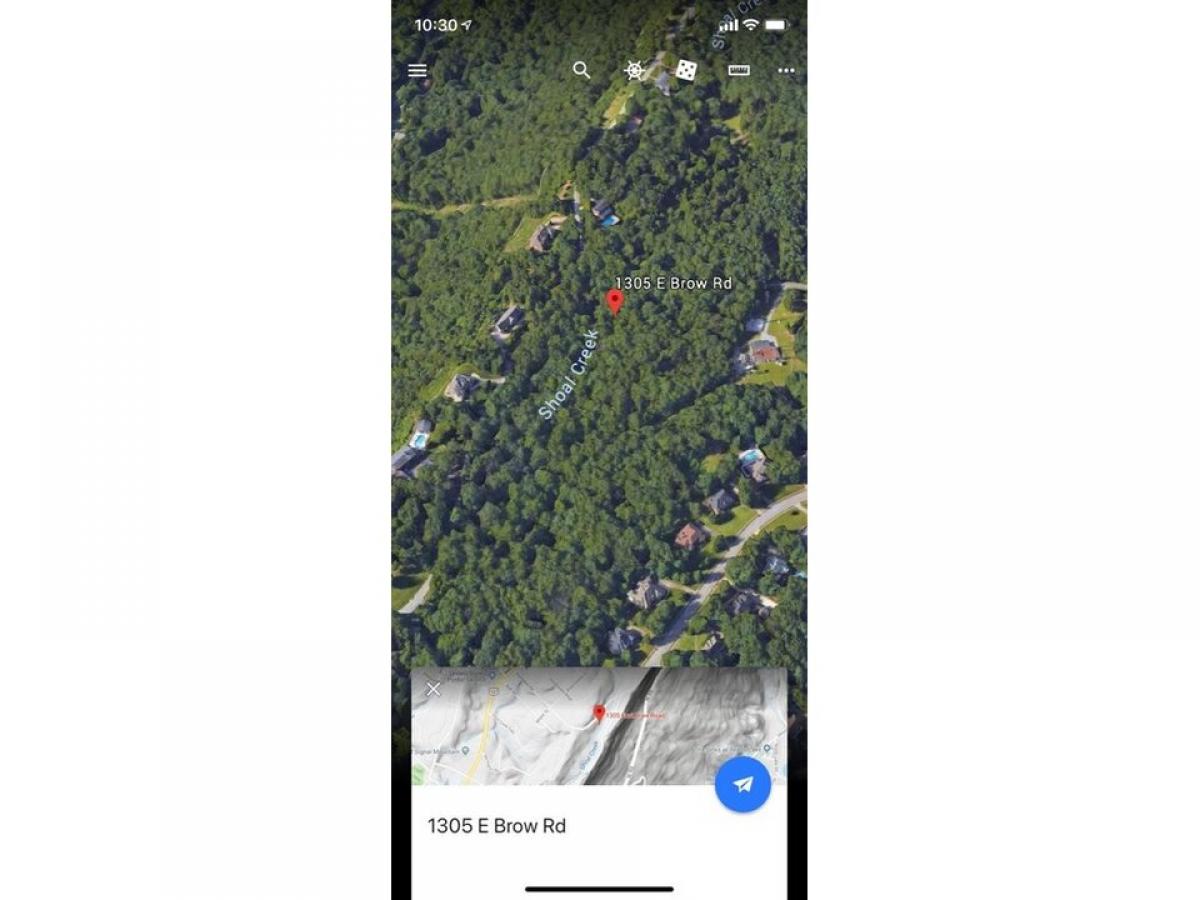Fly to location with blue button
The image size is (1200, 900).
point(742,785)
